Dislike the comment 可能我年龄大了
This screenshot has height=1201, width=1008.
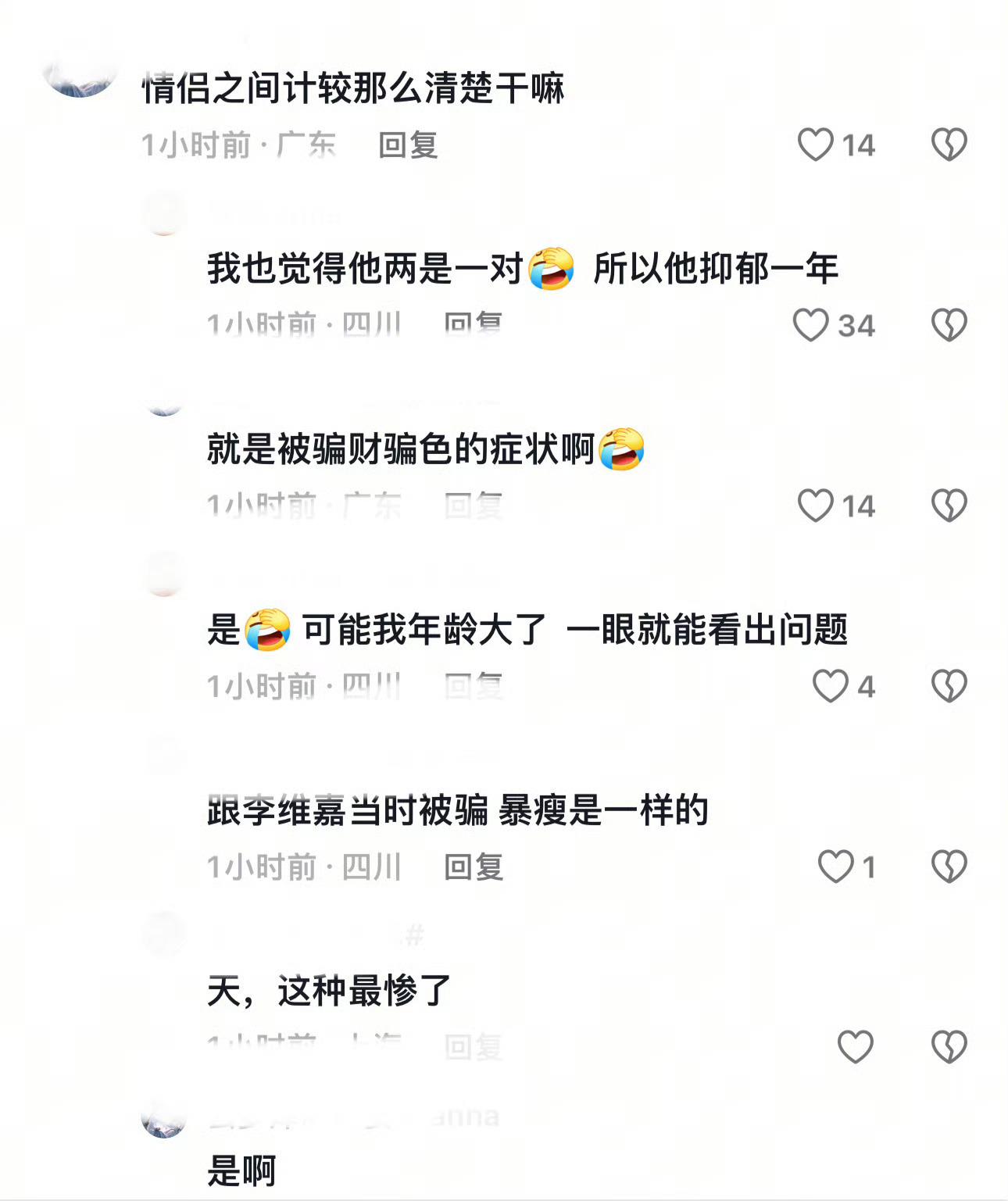[x=949, y=686]
